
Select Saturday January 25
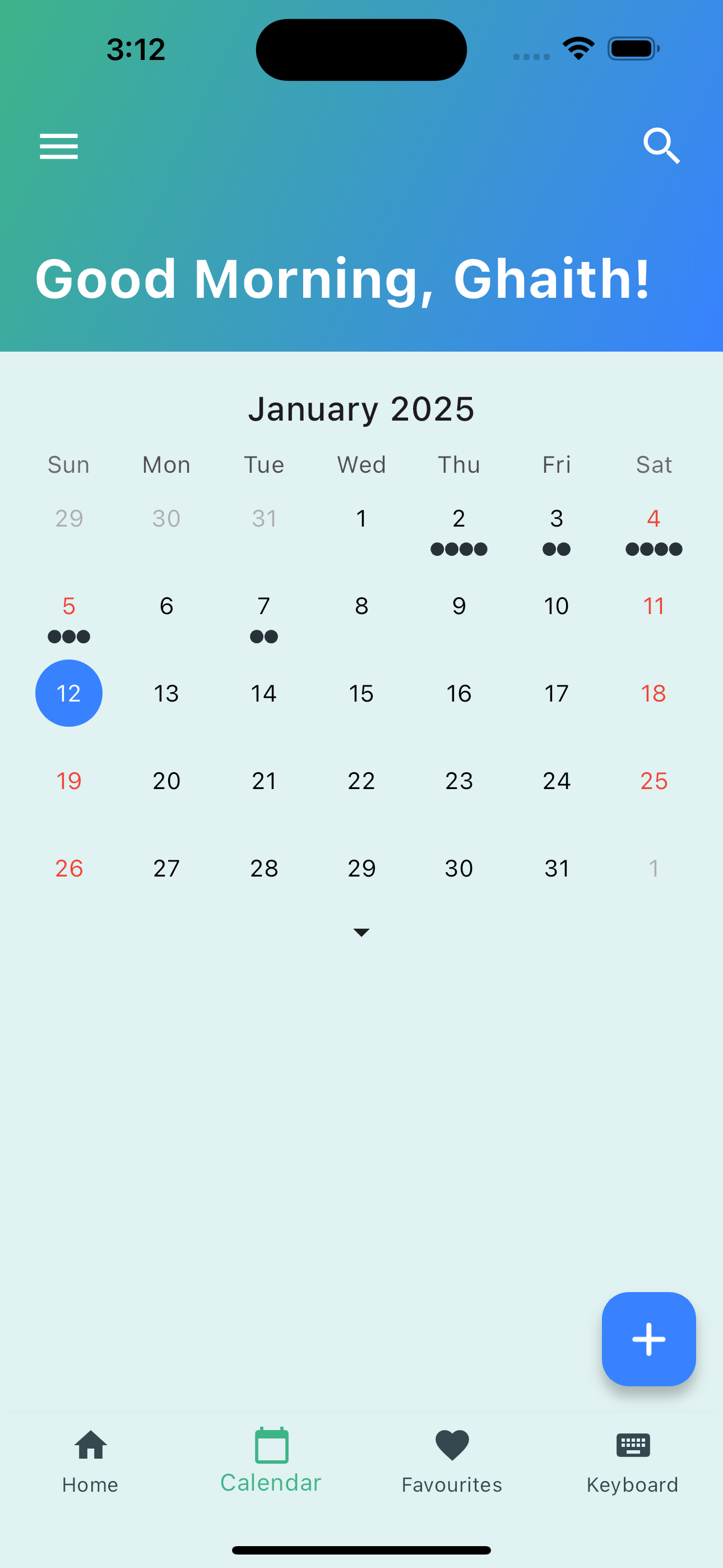pos(654,781)
